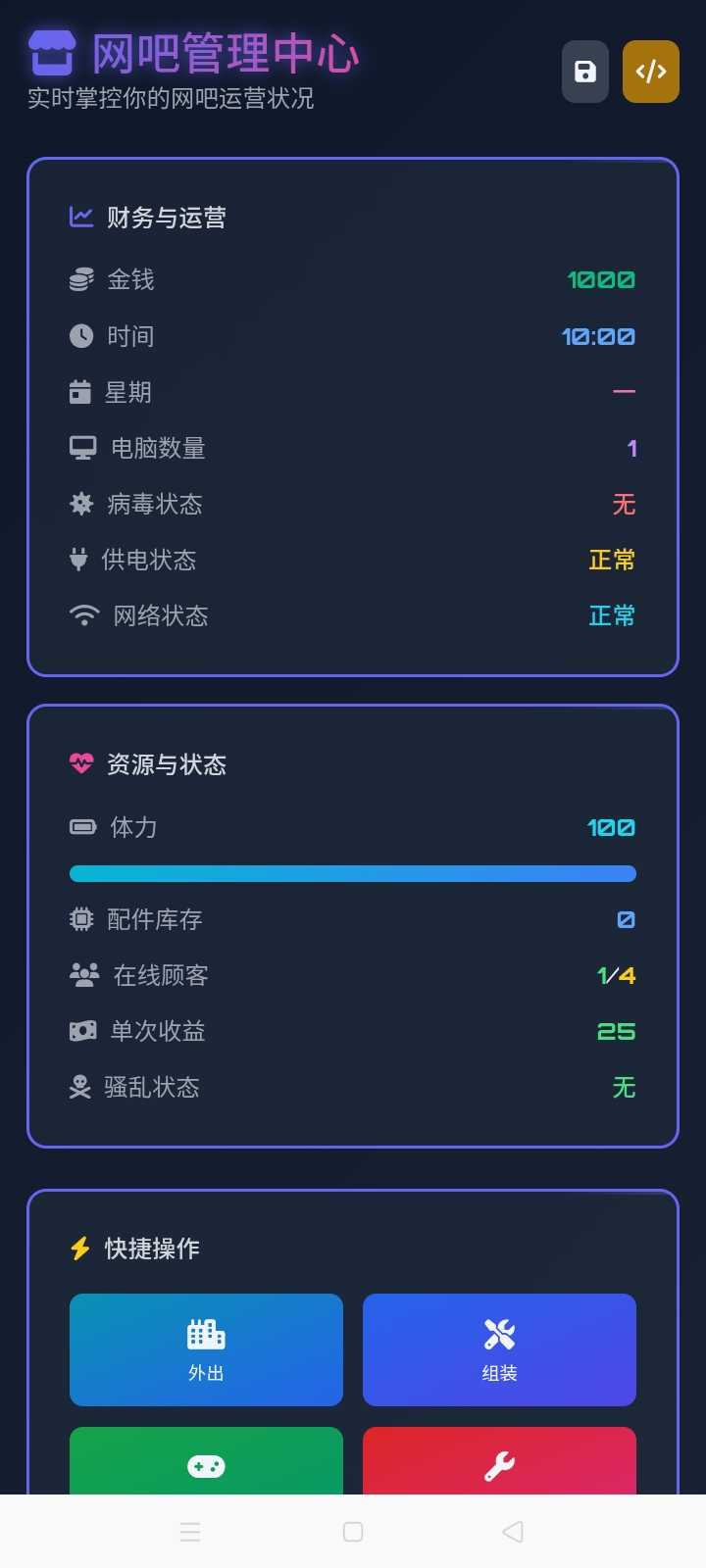Go back using system navigation
Viewport: 706px width, 1568px height.
coord(513,1532)
